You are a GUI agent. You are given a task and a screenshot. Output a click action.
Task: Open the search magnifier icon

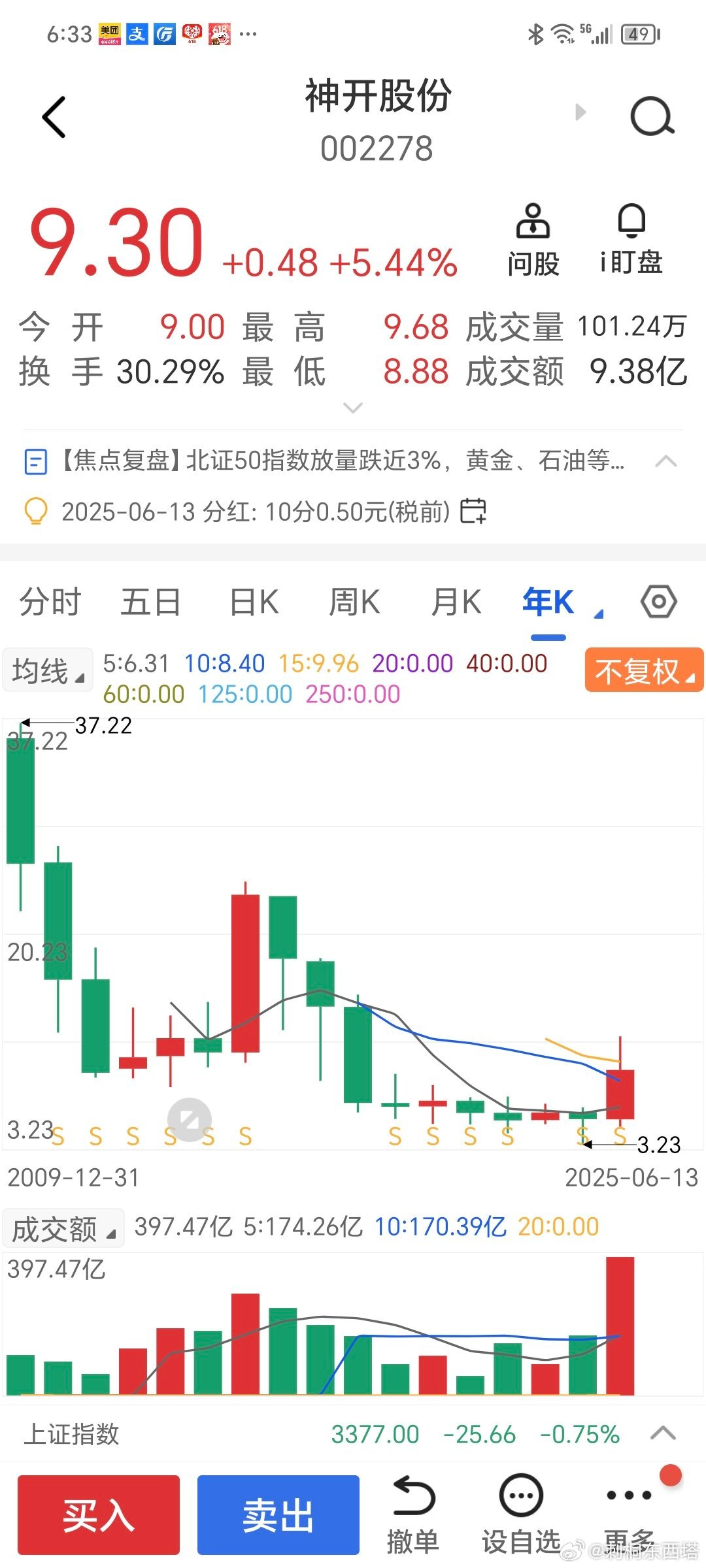tap(652, 118)
